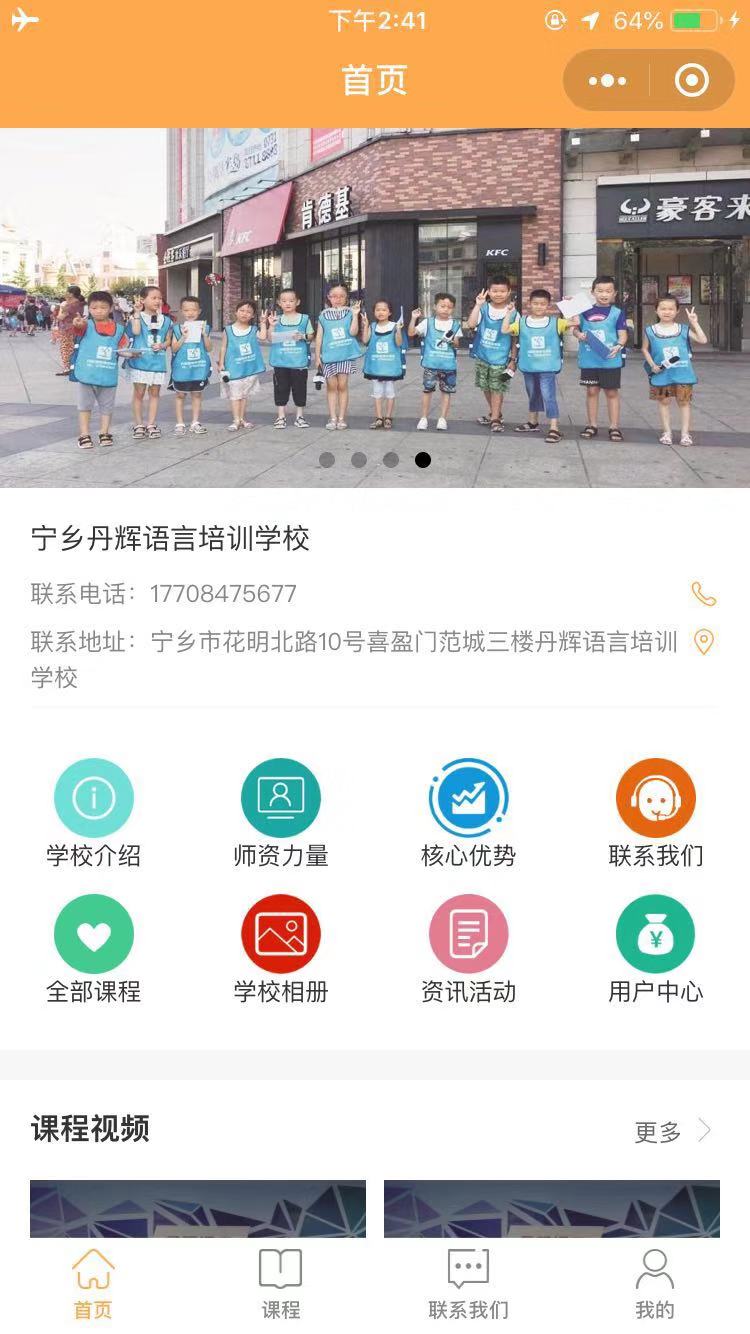Switch to the 联系我们 bottom tab
Screen dimensions: 750x1334
(468, 1284)
